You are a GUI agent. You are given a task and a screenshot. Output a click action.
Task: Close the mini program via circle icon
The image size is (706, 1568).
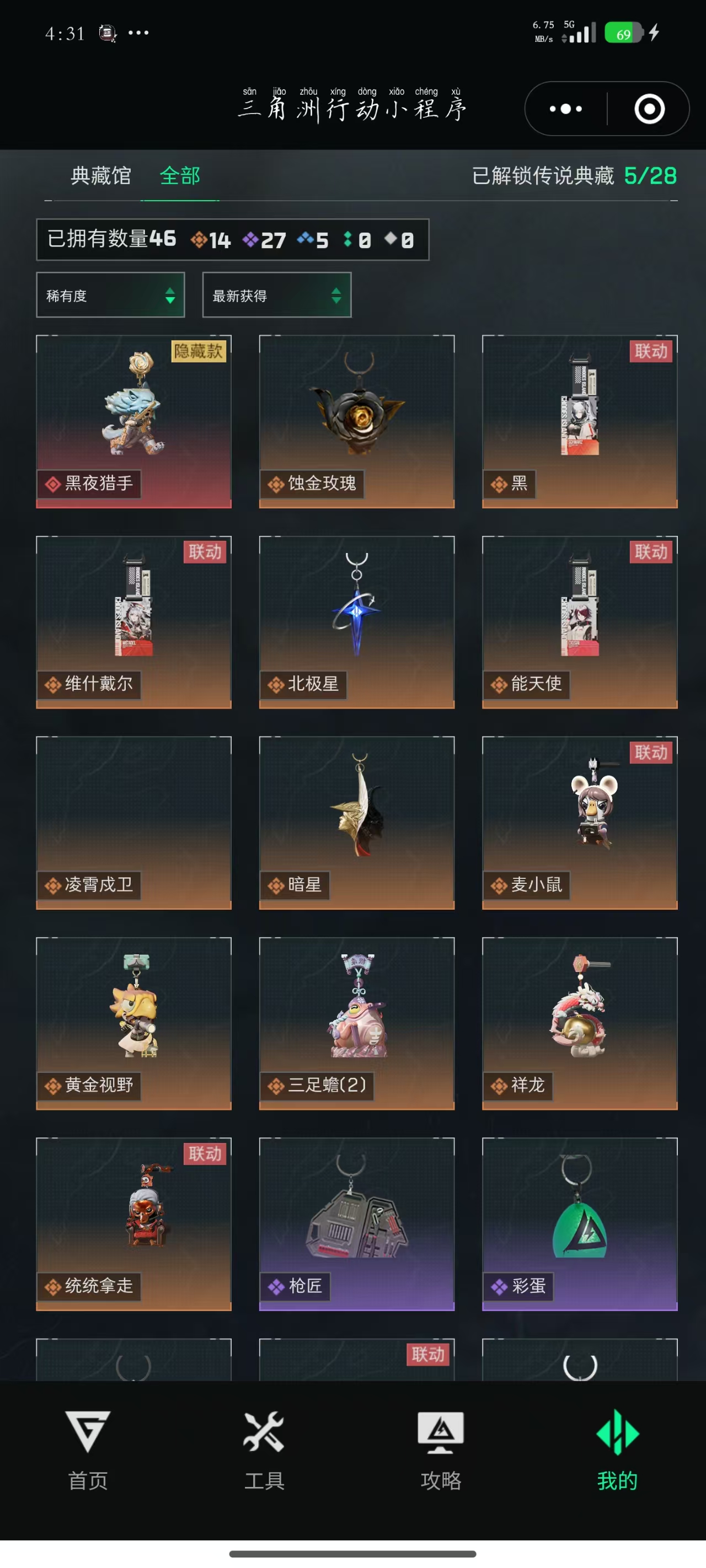point(649,109)
